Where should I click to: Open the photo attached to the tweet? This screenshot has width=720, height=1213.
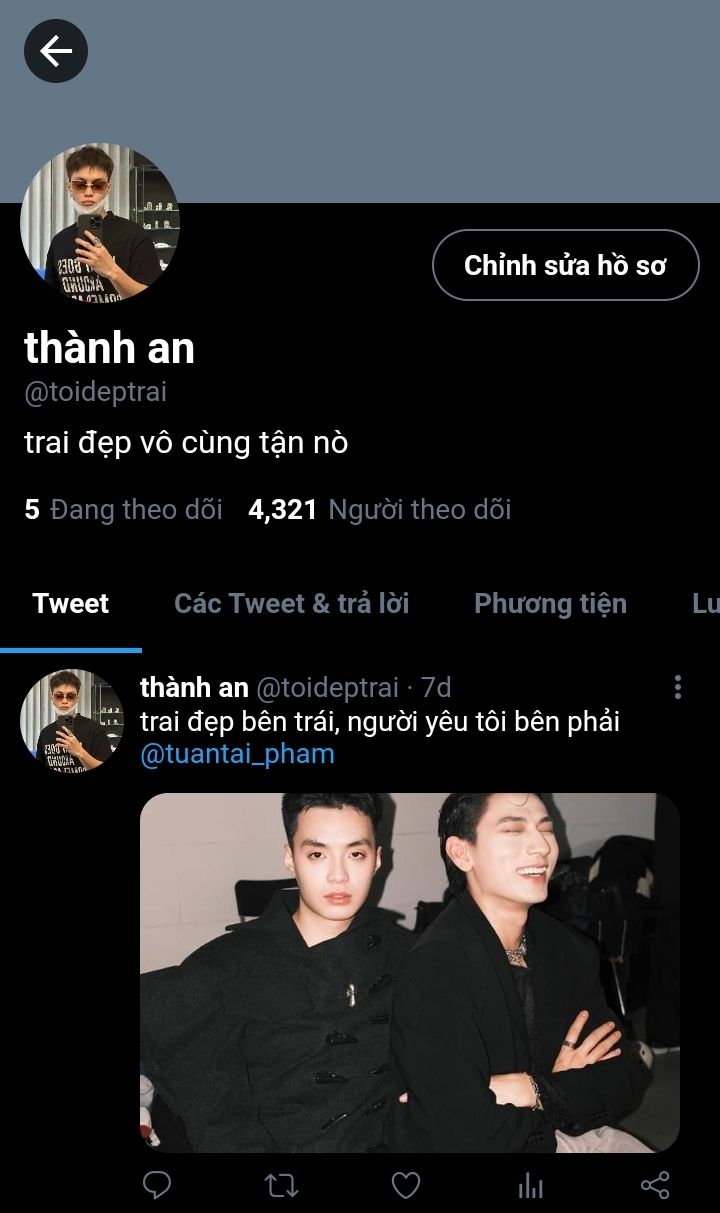[x=409, y=972]
